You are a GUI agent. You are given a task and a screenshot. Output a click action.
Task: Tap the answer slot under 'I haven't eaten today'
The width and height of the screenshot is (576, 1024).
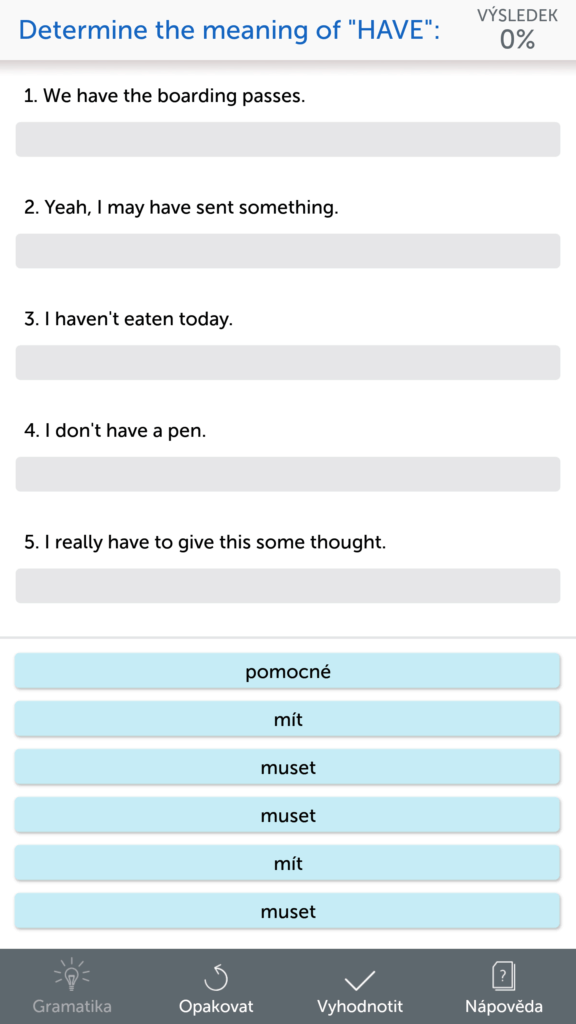tap(287, 362)
